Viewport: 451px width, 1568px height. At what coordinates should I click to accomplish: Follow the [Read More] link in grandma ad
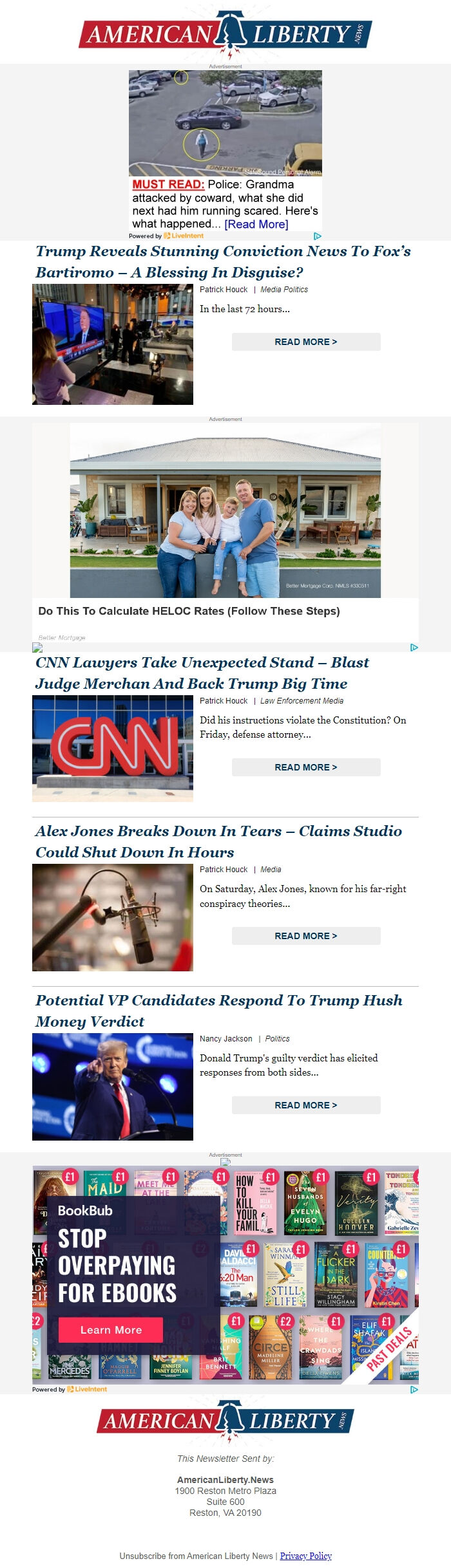point(256,224)
